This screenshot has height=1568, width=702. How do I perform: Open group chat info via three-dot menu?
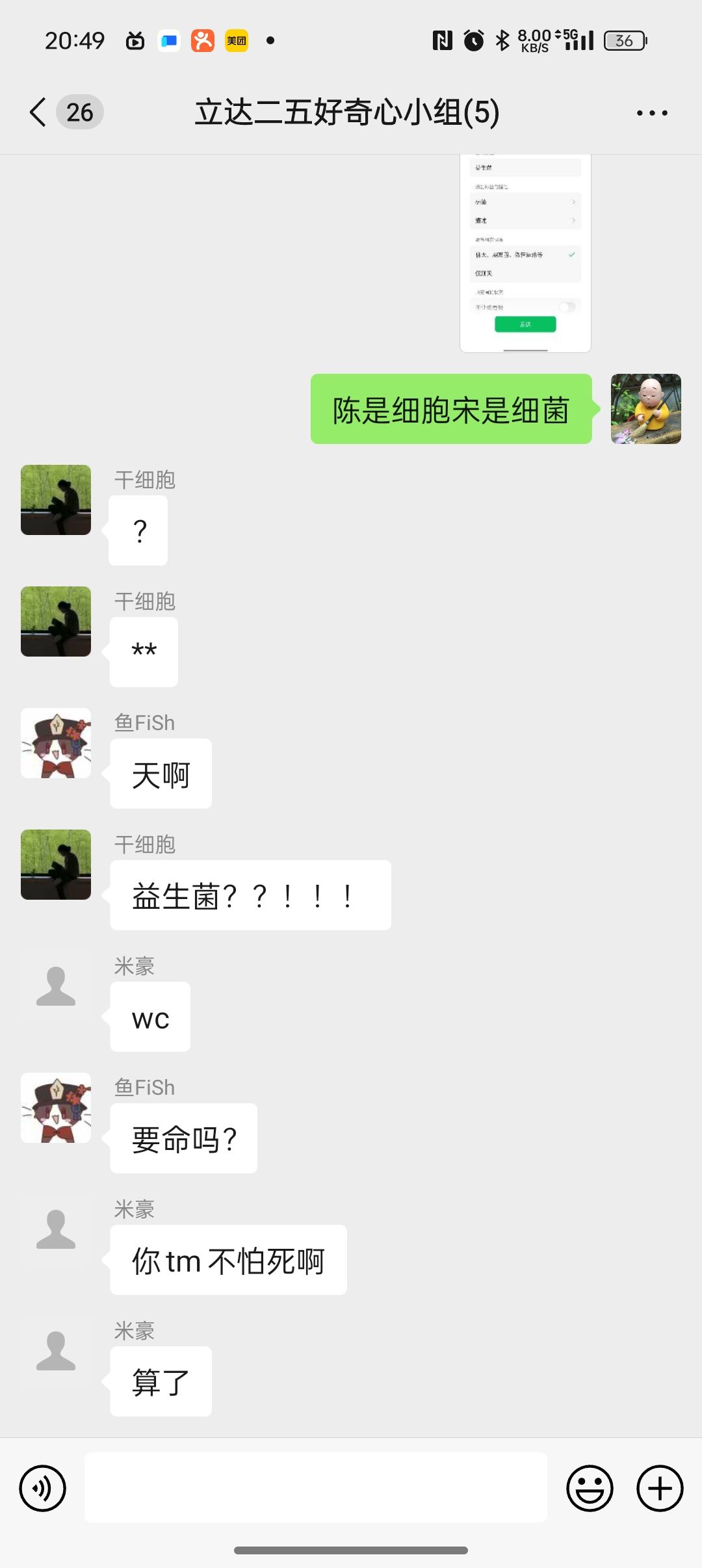651,113
